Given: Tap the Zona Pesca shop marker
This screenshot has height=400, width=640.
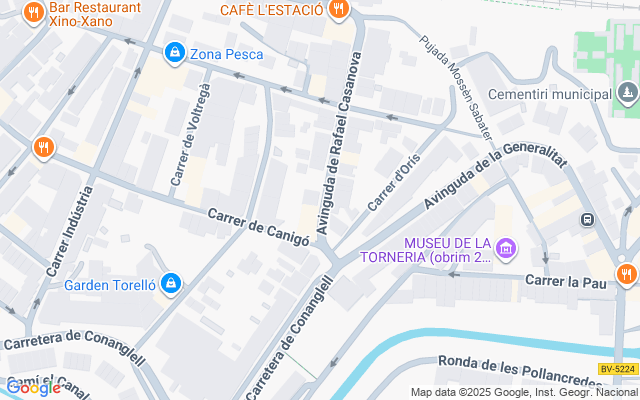Looking at the screenshot, I should click(175, 51).
